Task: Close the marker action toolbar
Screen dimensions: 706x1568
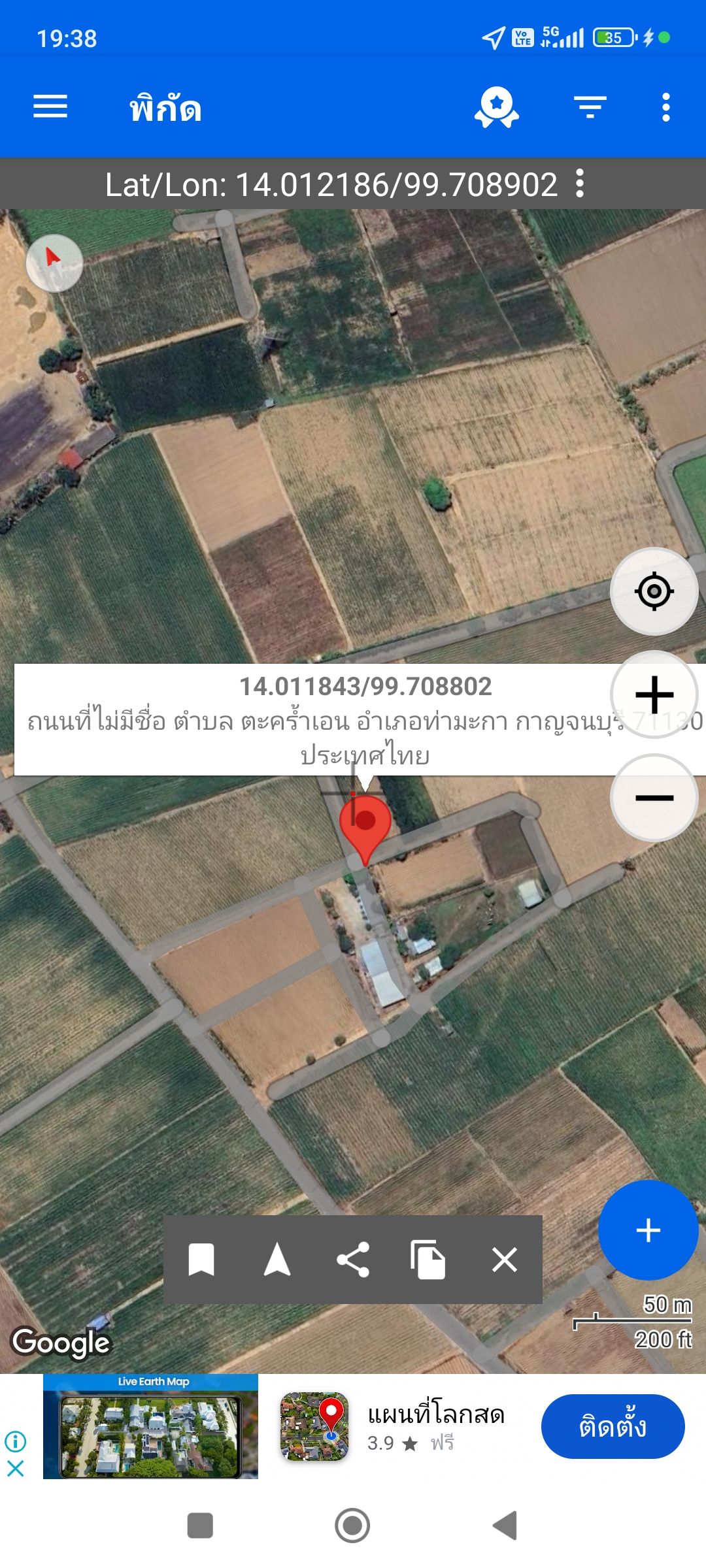Action: click(x=504, y=1259)
